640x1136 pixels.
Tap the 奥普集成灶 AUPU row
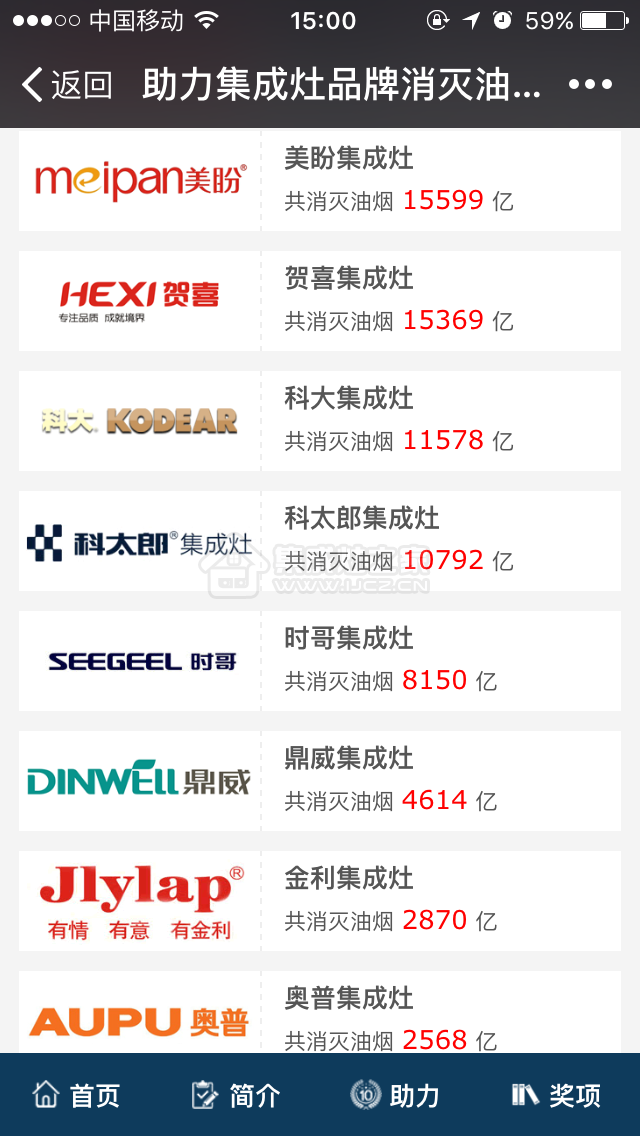tap(320, 1012)
